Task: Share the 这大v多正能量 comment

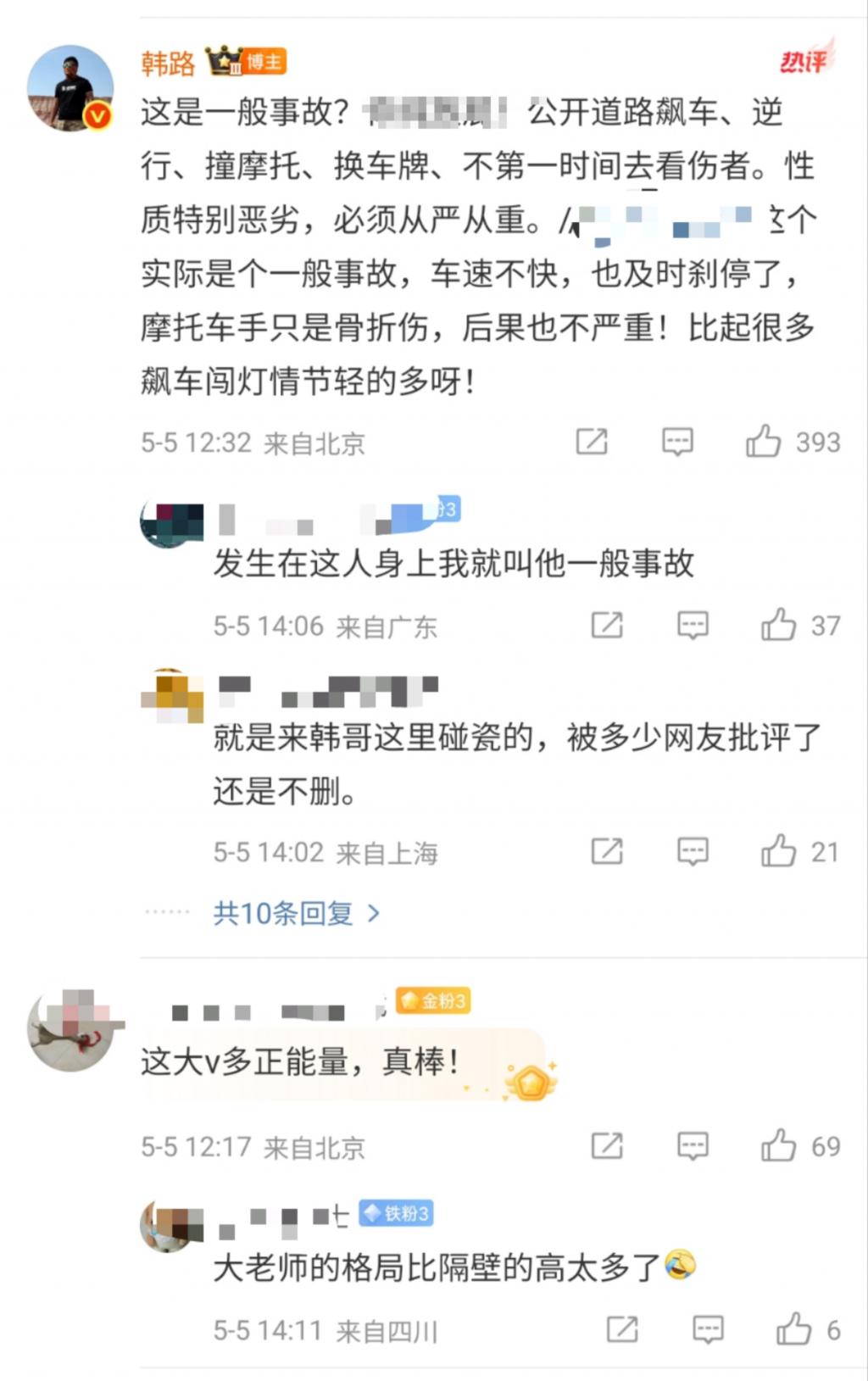Action: (x=607, y=1146)
